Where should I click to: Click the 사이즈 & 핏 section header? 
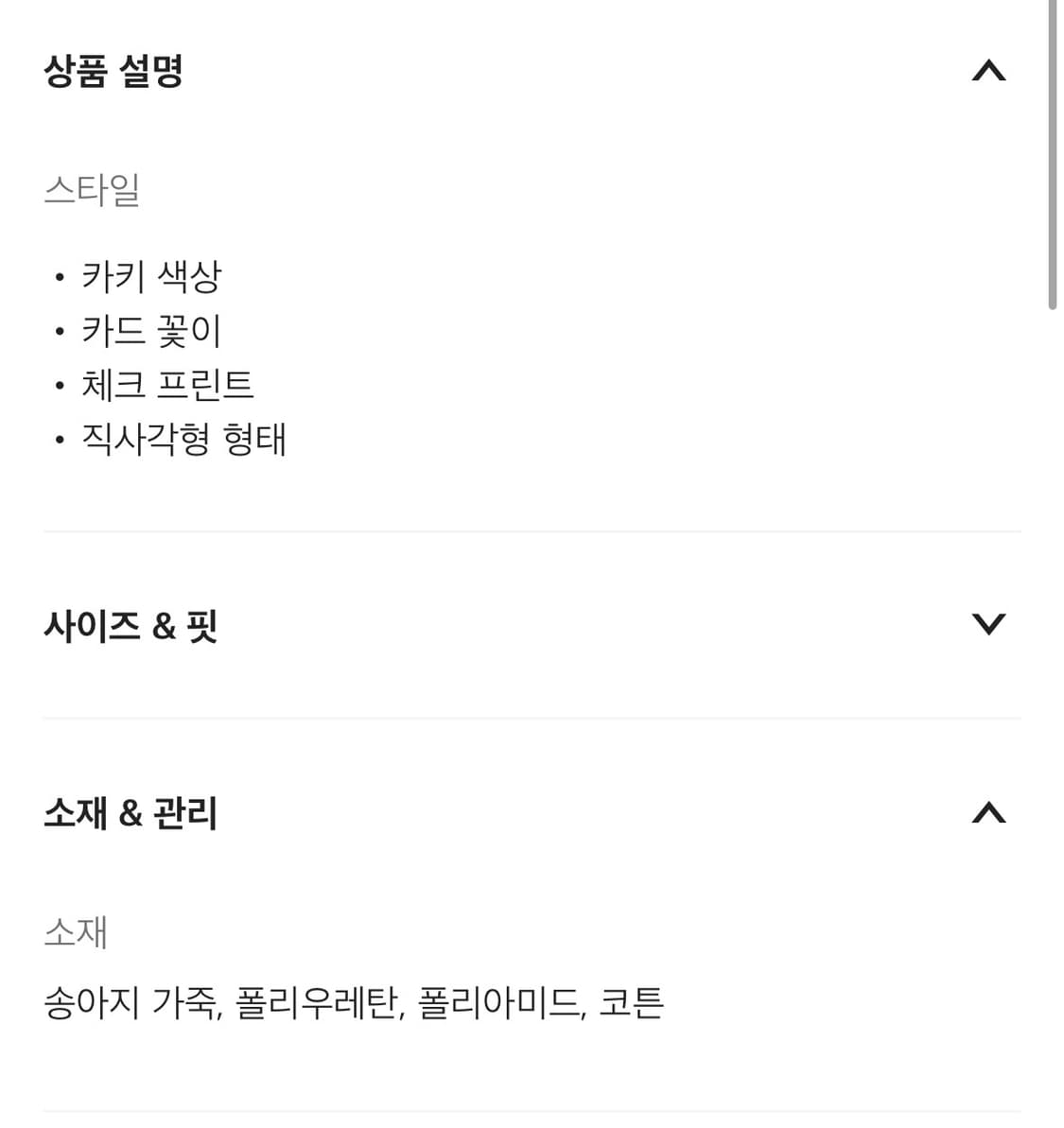tap(132, 624)
